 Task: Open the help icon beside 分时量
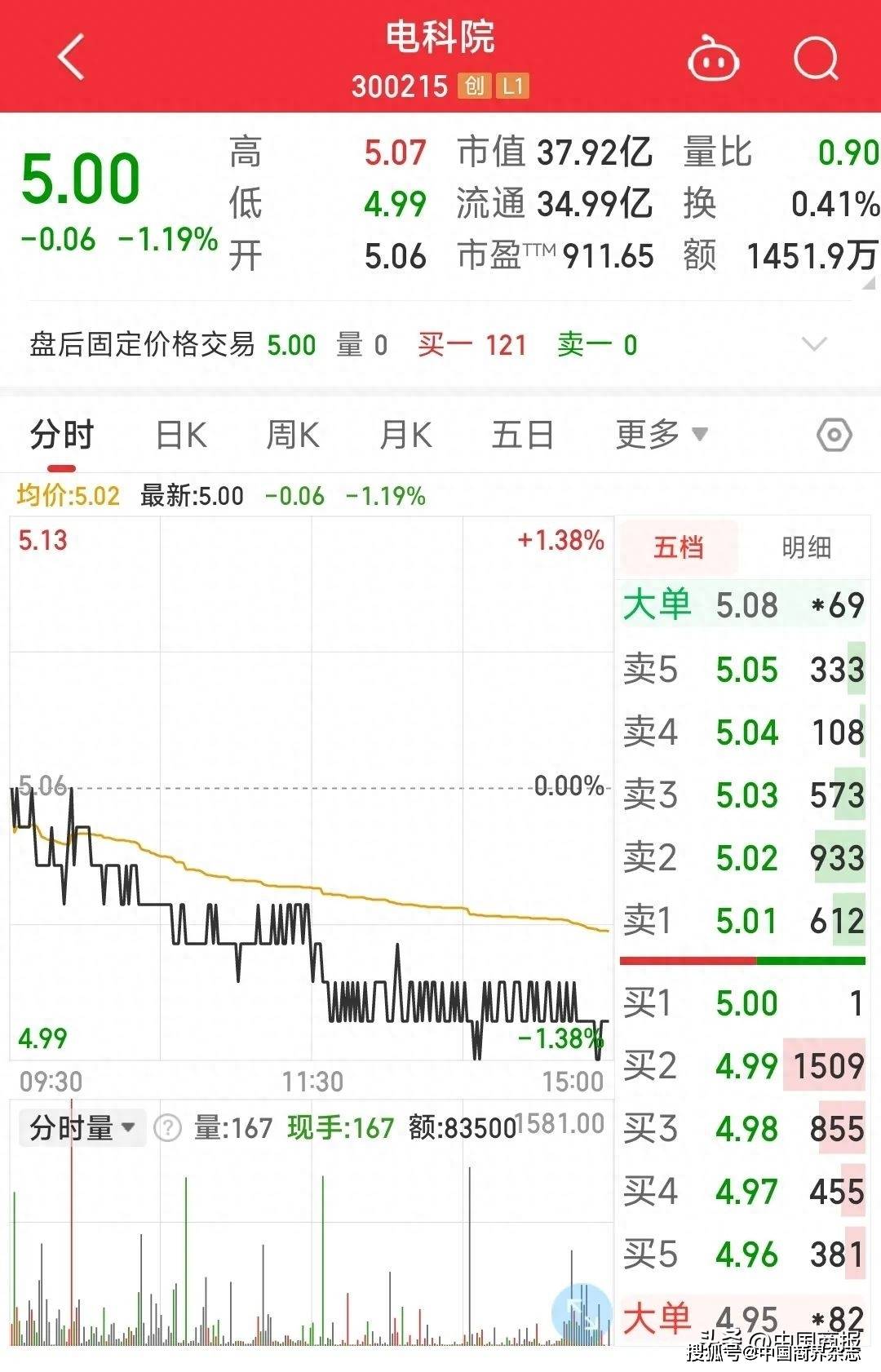coord(167,1128)
